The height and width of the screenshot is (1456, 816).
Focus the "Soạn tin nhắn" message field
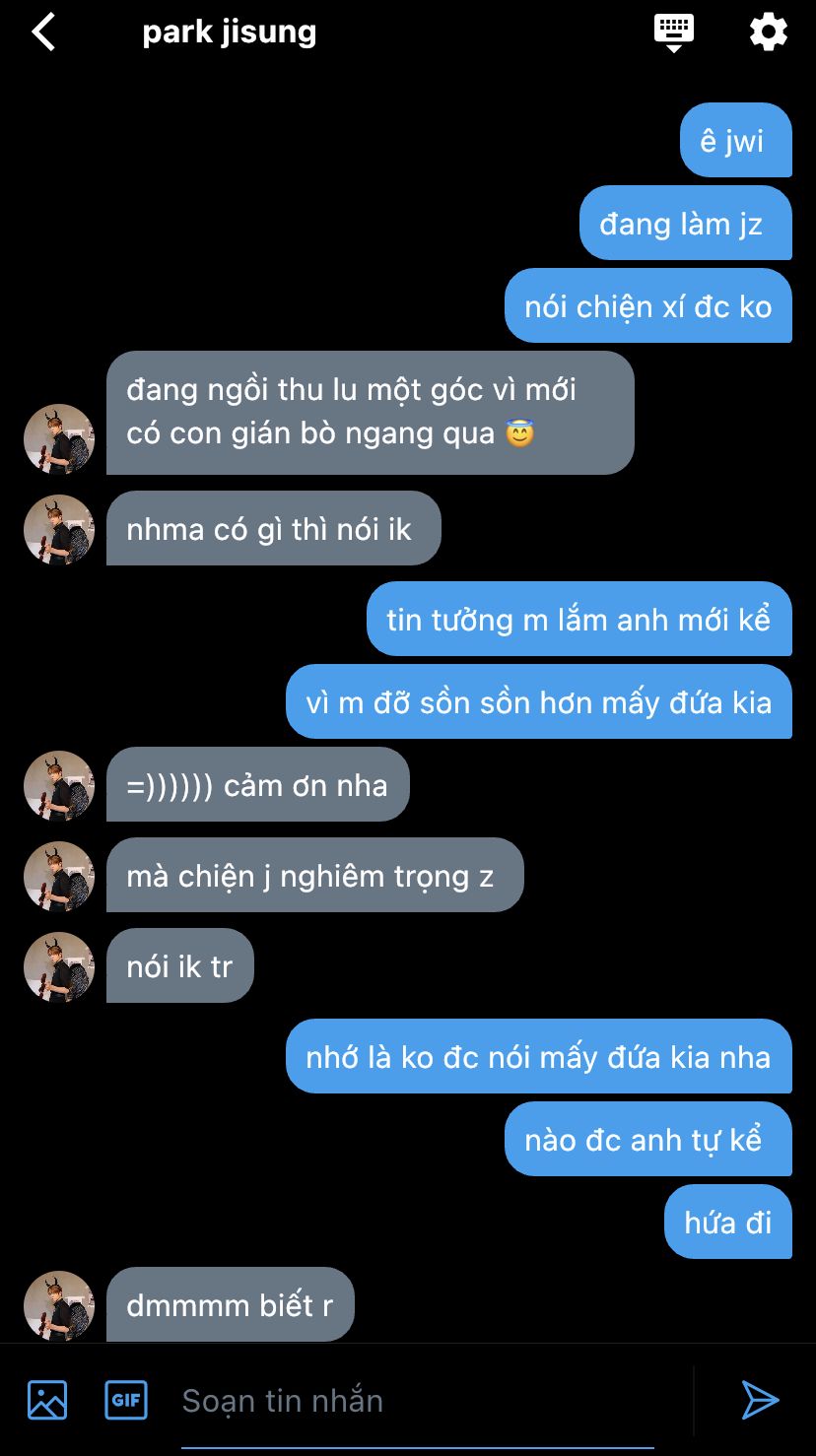pos(417,1401)
